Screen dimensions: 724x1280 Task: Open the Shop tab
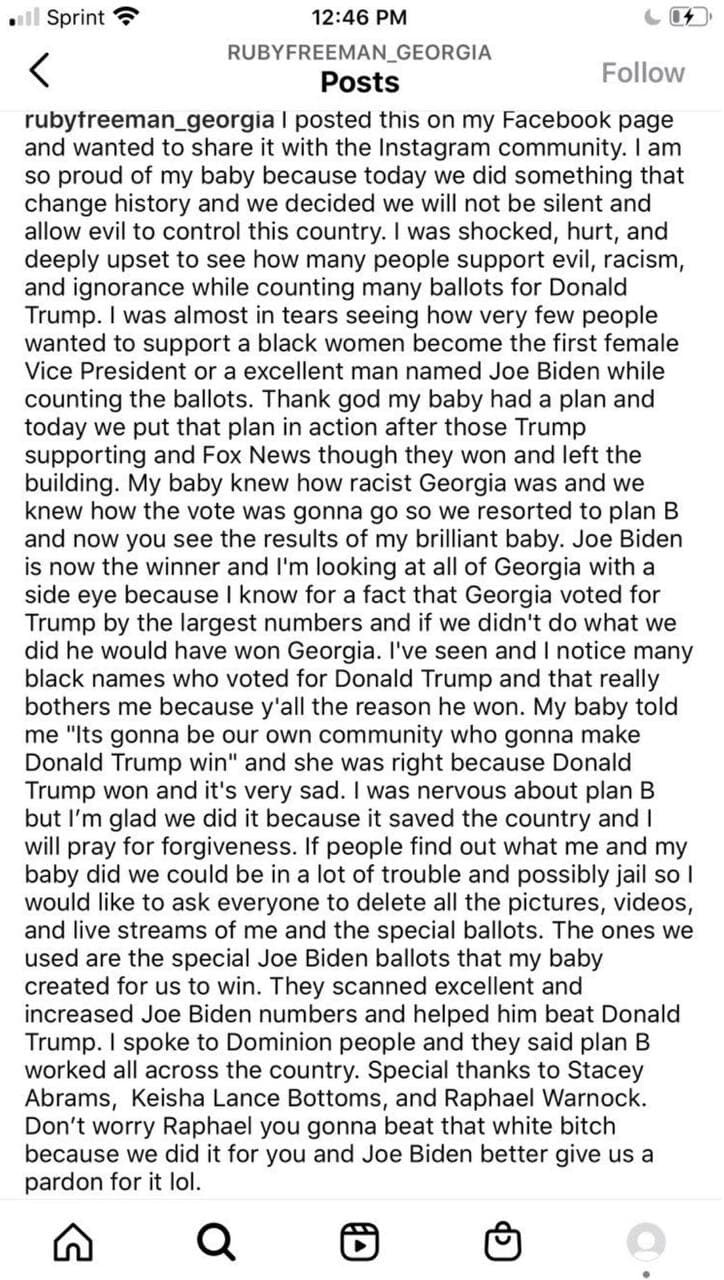point(503,1242)
